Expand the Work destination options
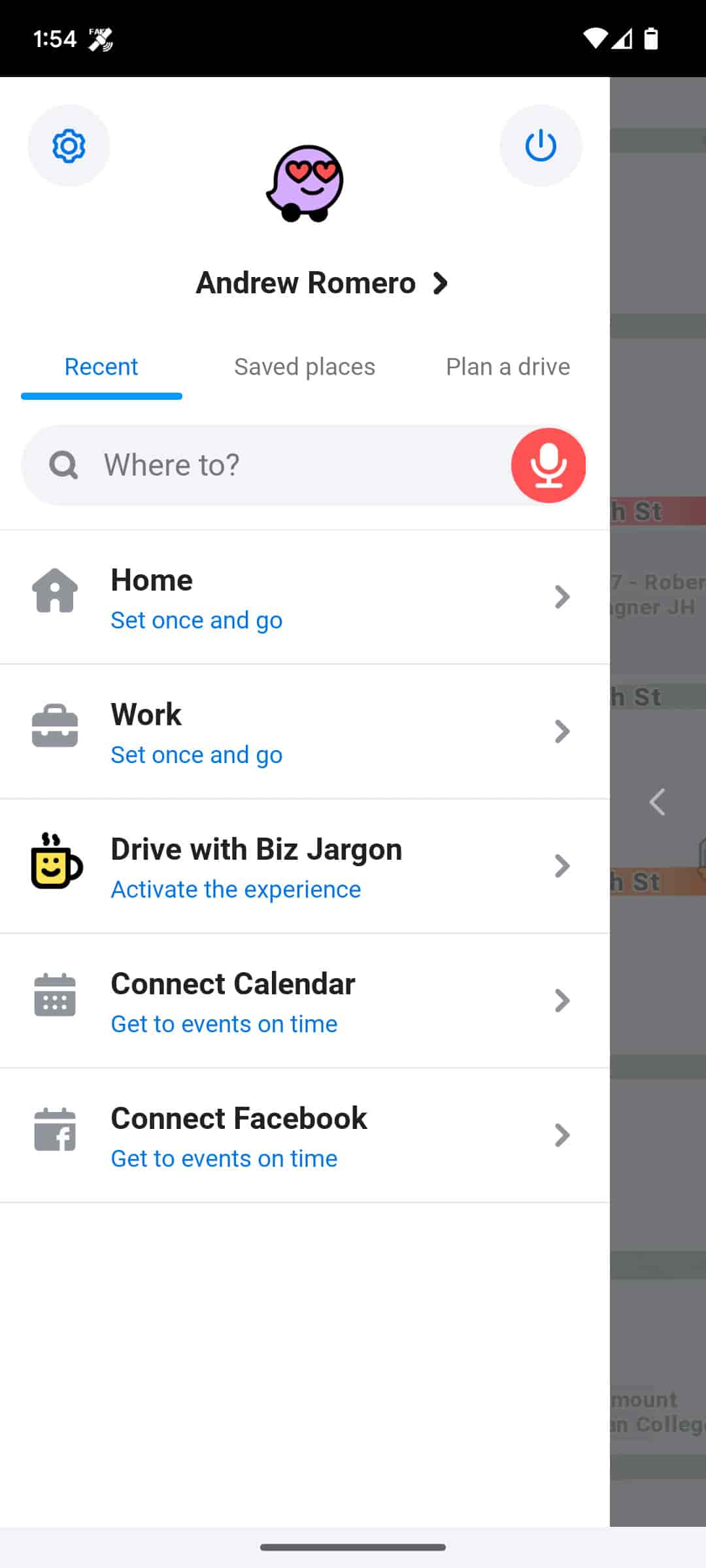706x1568 pixels. 561,732
